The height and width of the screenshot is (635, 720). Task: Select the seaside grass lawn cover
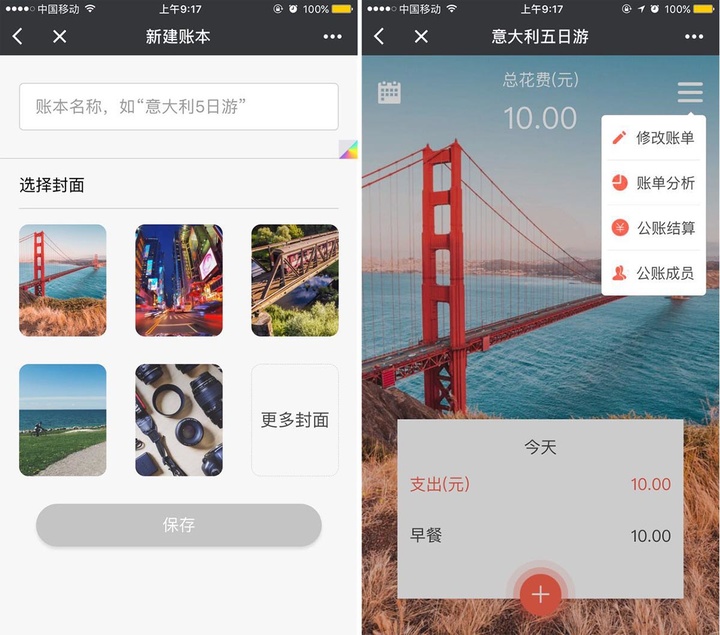[62, 420]
